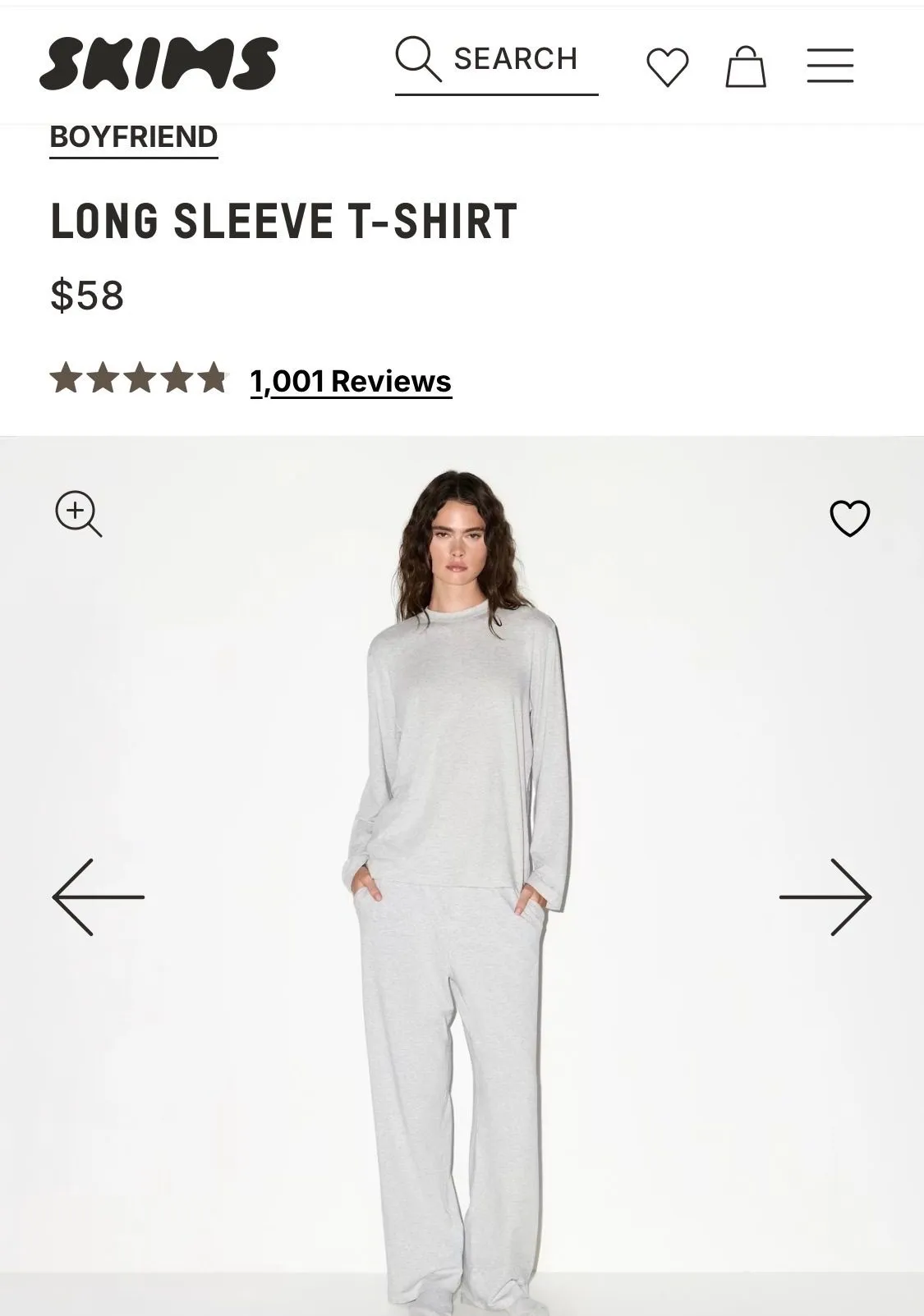Image resolution: width=924 pixels, height=1316 pixels.
Task: Open the hamburger menu
Action: (x=830, y=66)
